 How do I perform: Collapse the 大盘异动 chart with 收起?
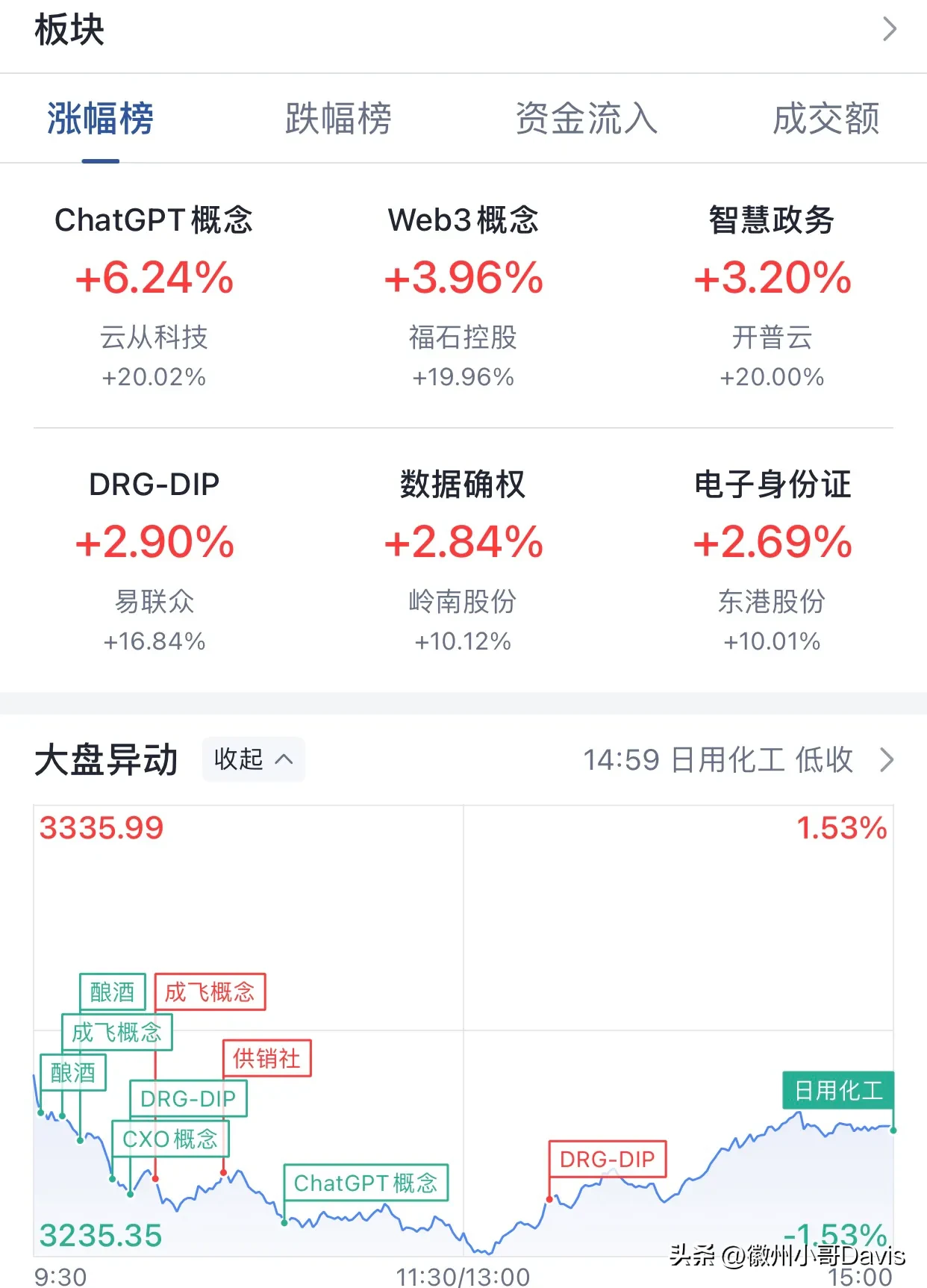(253, 759)
